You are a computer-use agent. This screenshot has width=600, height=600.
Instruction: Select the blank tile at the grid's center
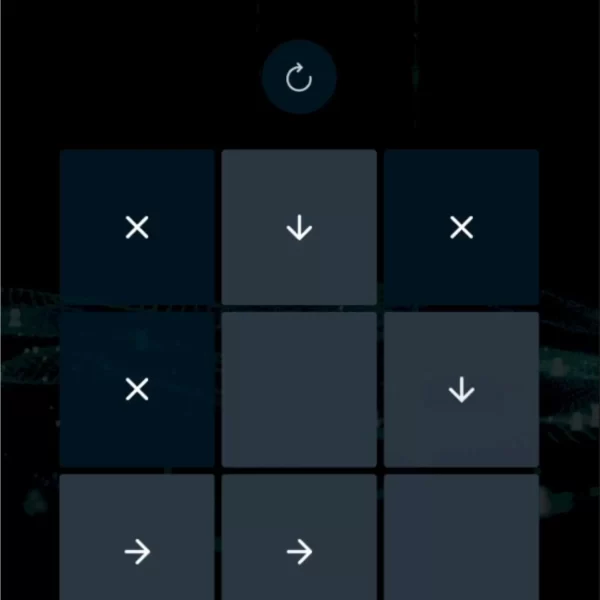[299, 390]
